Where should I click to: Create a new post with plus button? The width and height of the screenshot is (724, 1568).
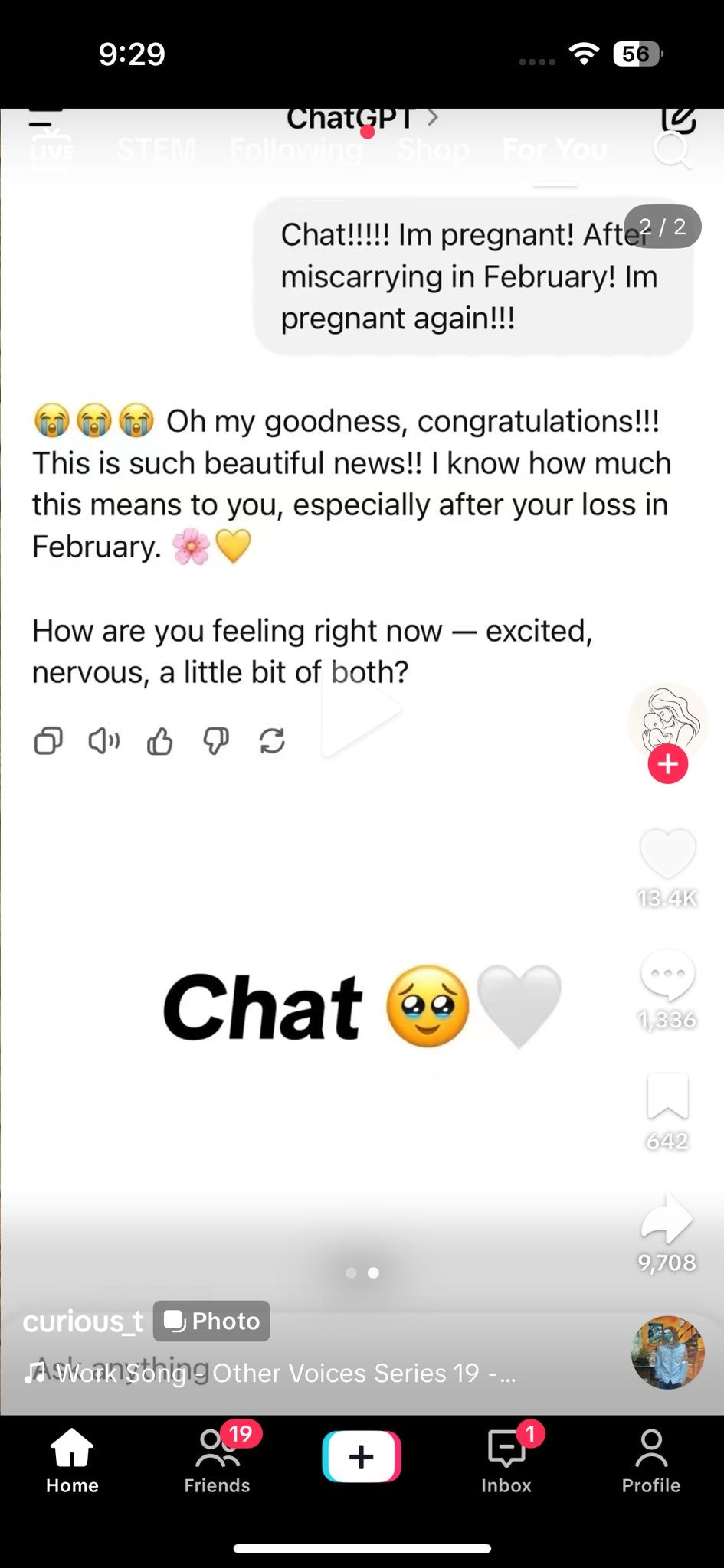[x=362, y=1456]
